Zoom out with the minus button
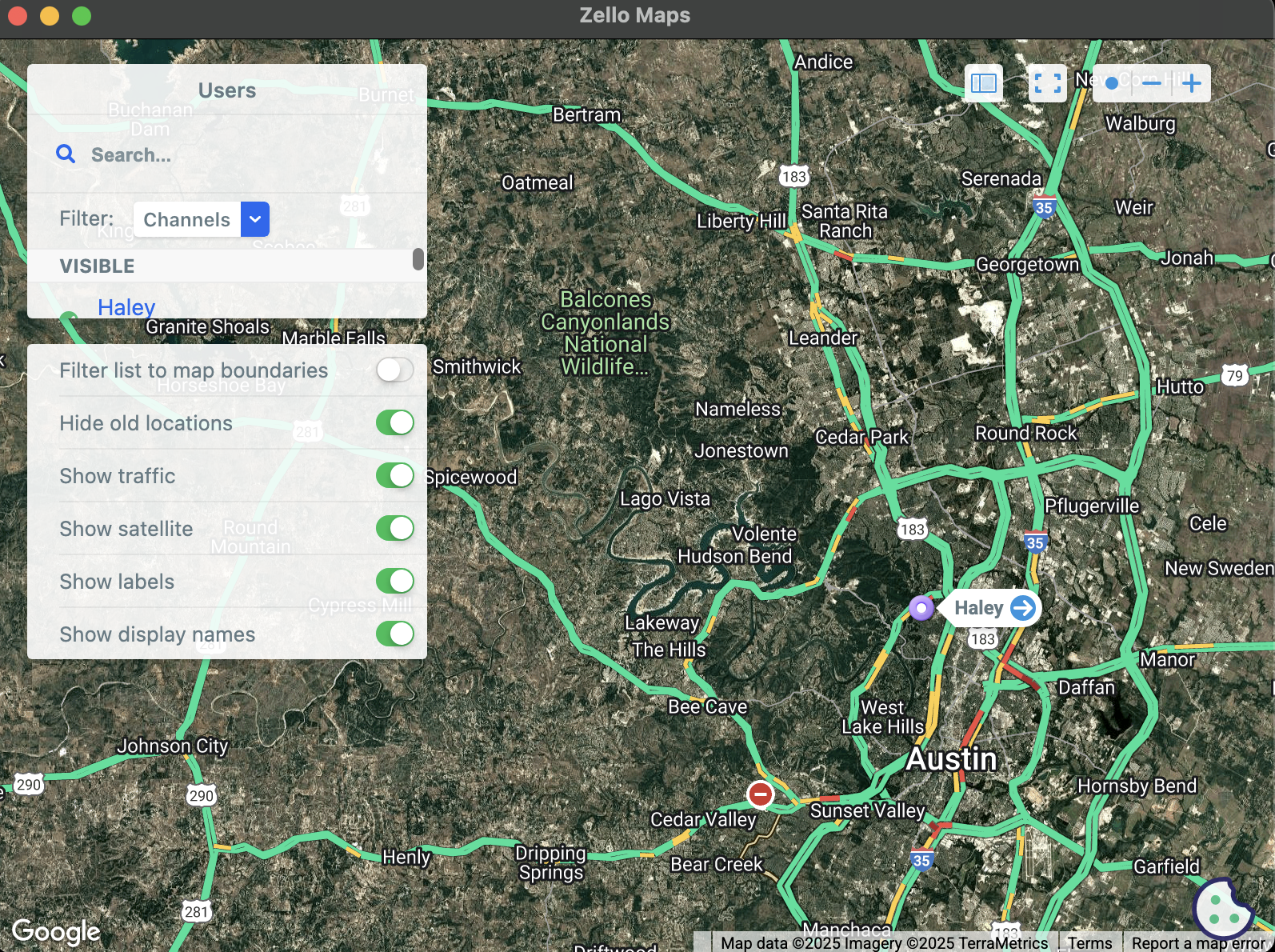Image resolution: width=1275 pixels, height=952 pixels. pos(1151,83)
